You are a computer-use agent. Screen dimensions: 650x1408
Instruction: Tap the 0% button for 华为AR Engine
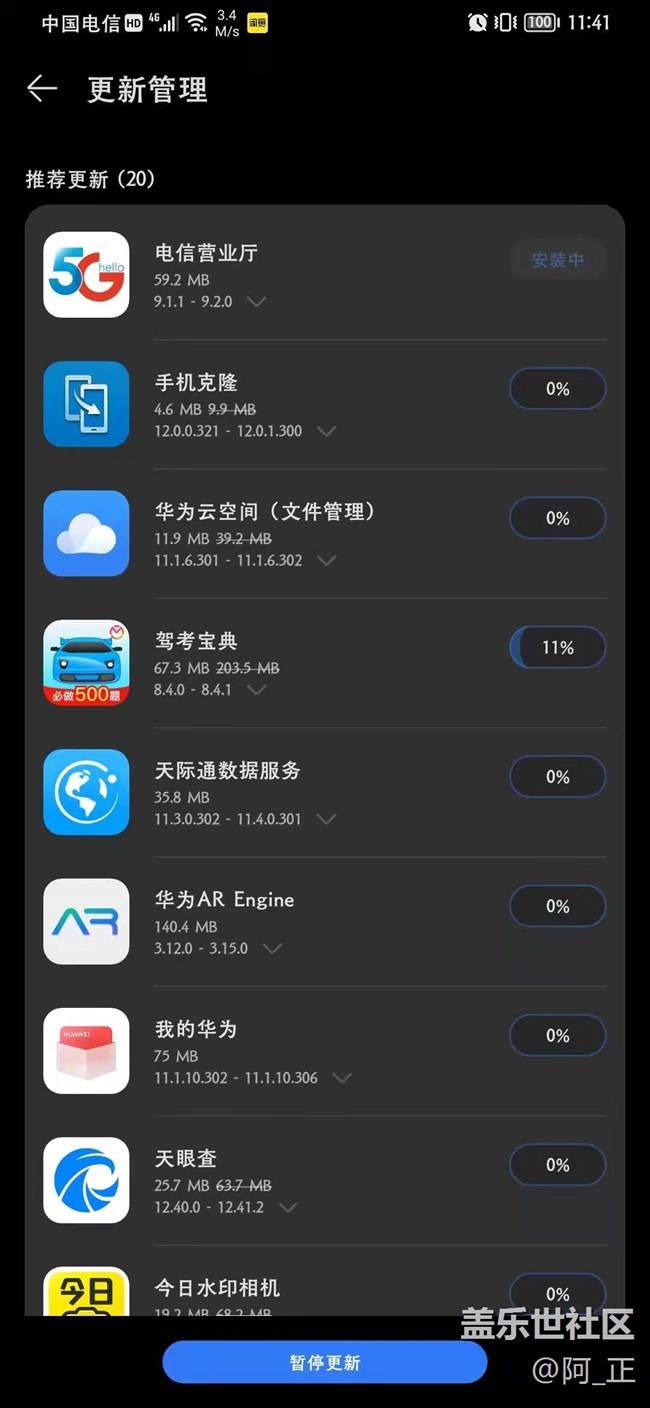point(557,906)
